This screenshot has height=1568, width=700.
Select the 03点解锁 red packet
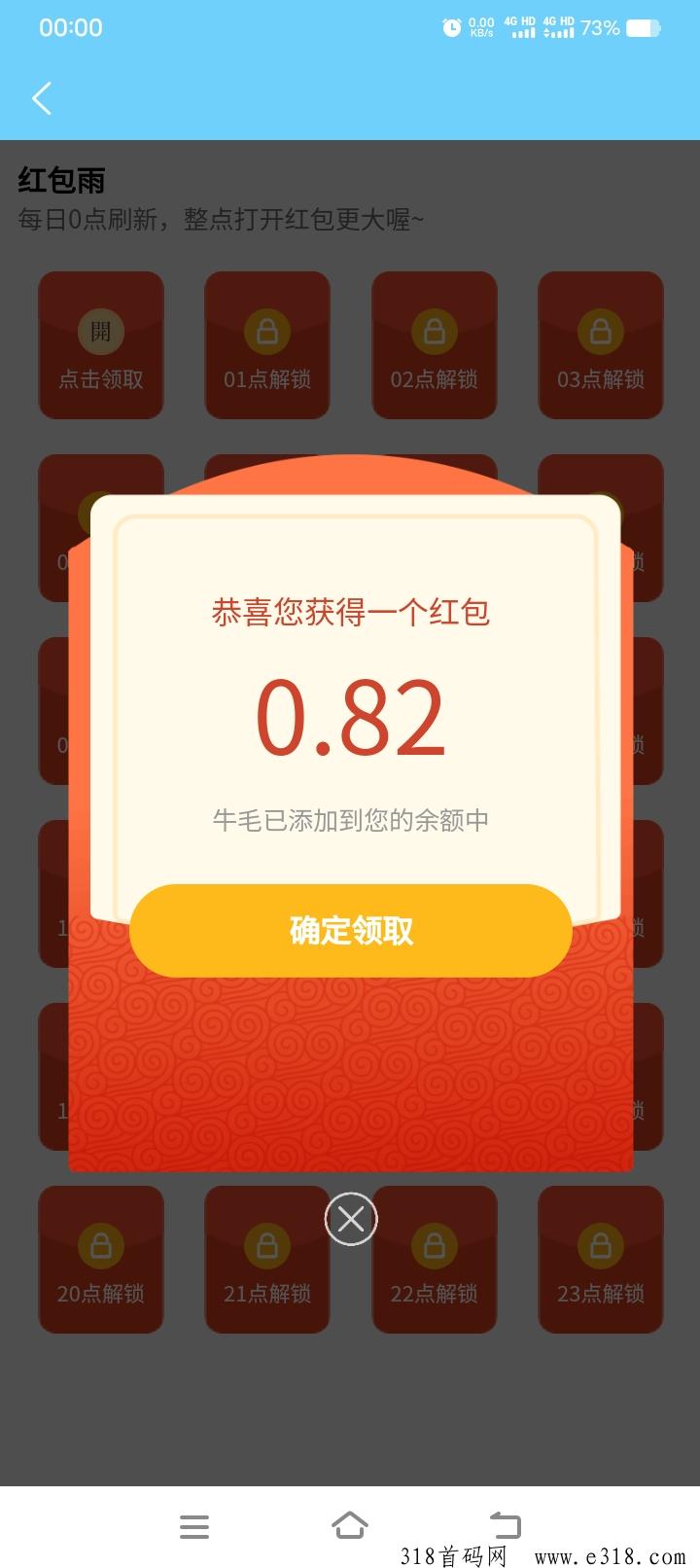[x=601, y=346]
